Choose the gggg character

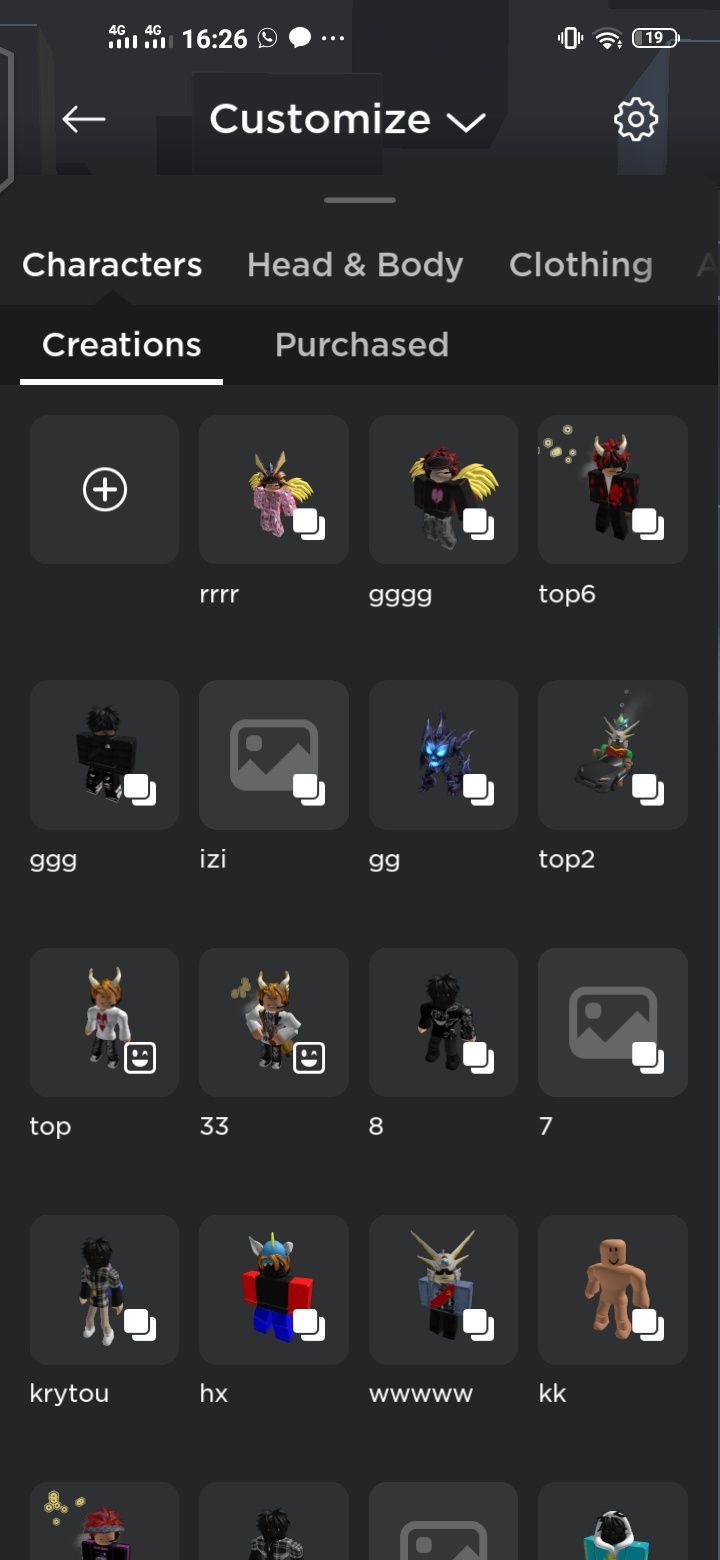click(x=443, y=490)
